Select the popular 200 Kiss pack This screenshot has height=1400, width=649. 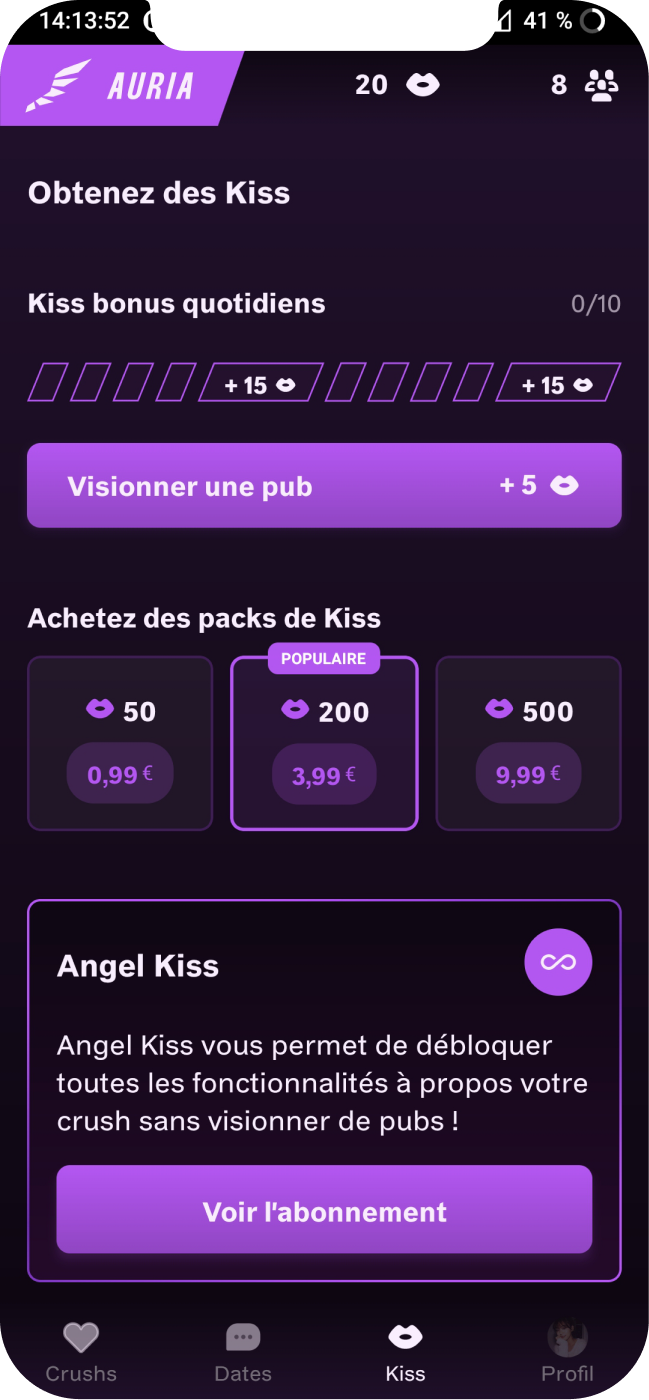pyautogui.click(x=324, y=743)
